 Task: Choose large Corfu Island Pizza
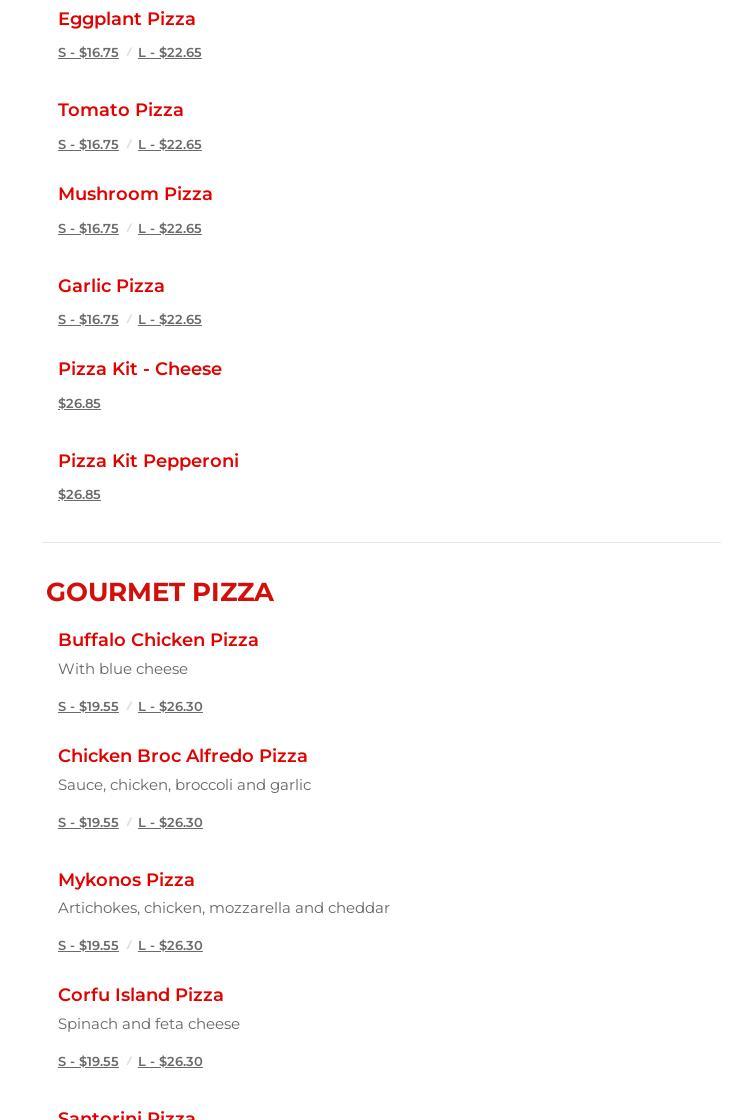[170, 1062]
